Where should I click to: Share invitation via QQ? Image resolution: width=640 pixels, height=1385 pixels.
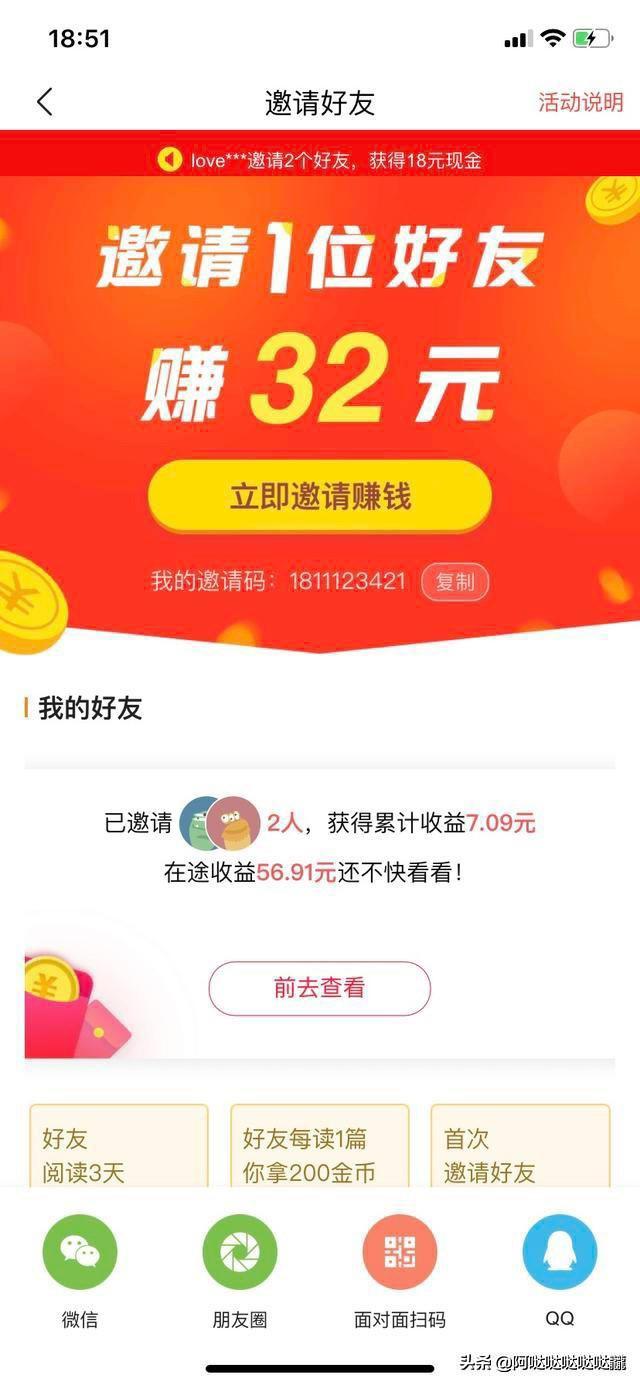(x=560, y=1252)
